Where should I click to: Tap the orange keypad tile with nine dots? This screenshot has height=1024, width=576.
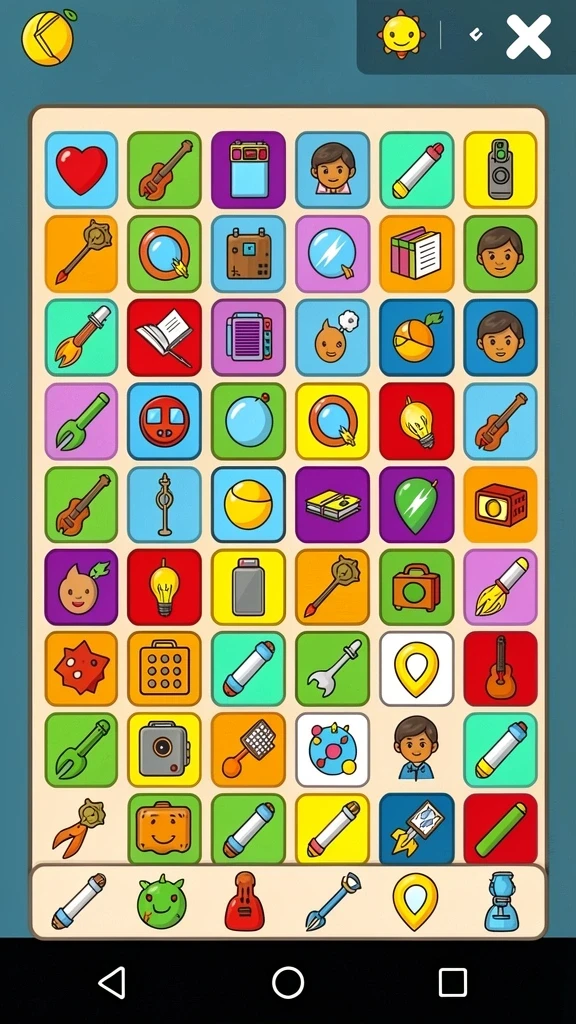[165, 668]
